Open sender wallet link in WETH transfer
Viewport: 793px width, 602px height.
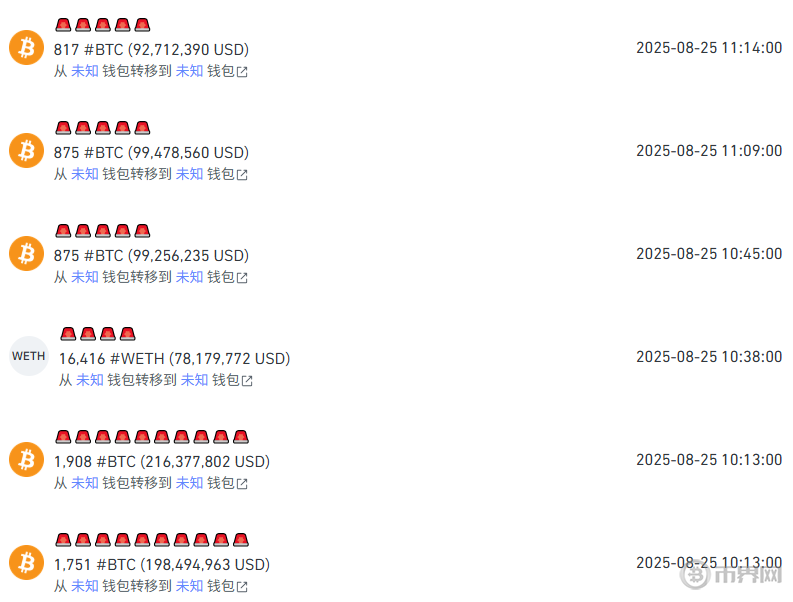click(90, 380)
